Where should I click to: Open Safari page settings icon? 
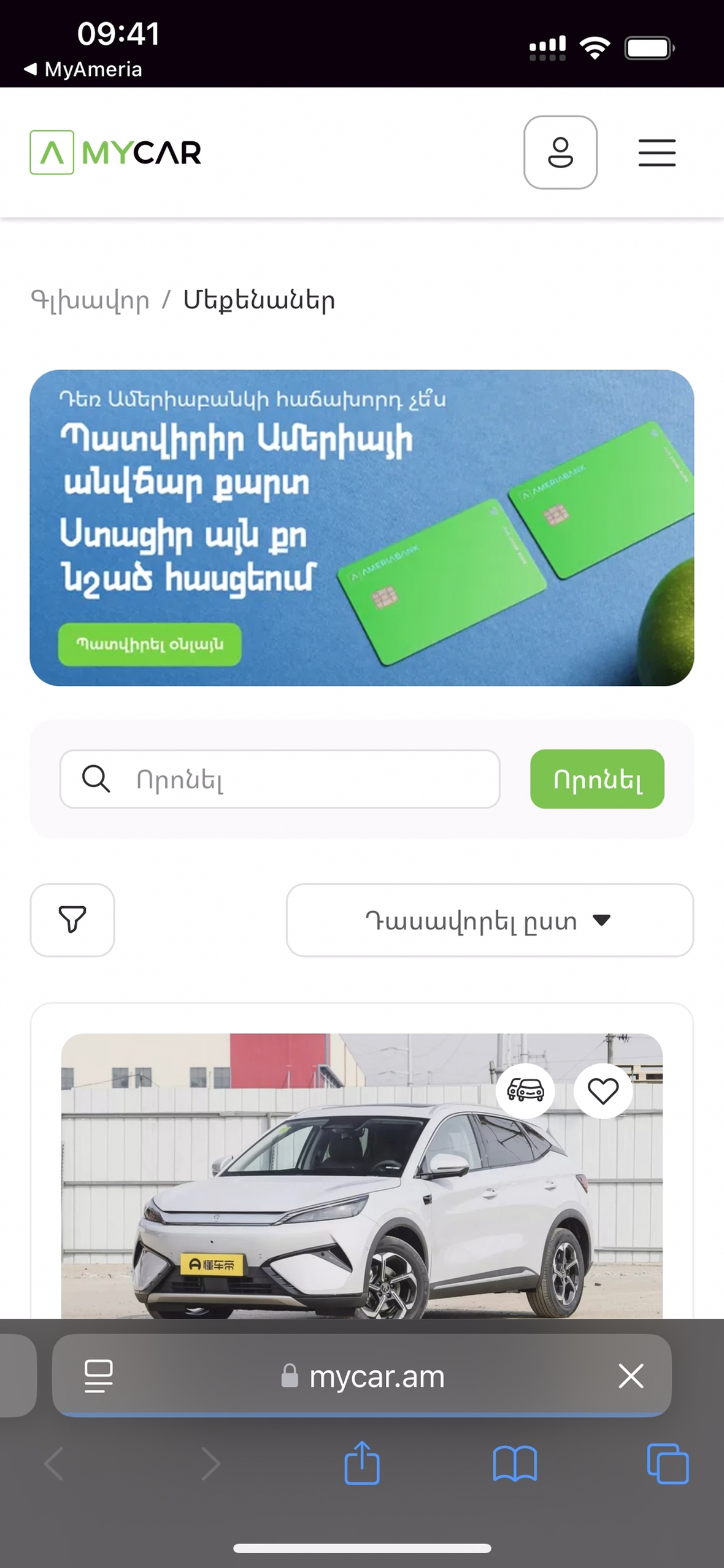click(98, 1376)
